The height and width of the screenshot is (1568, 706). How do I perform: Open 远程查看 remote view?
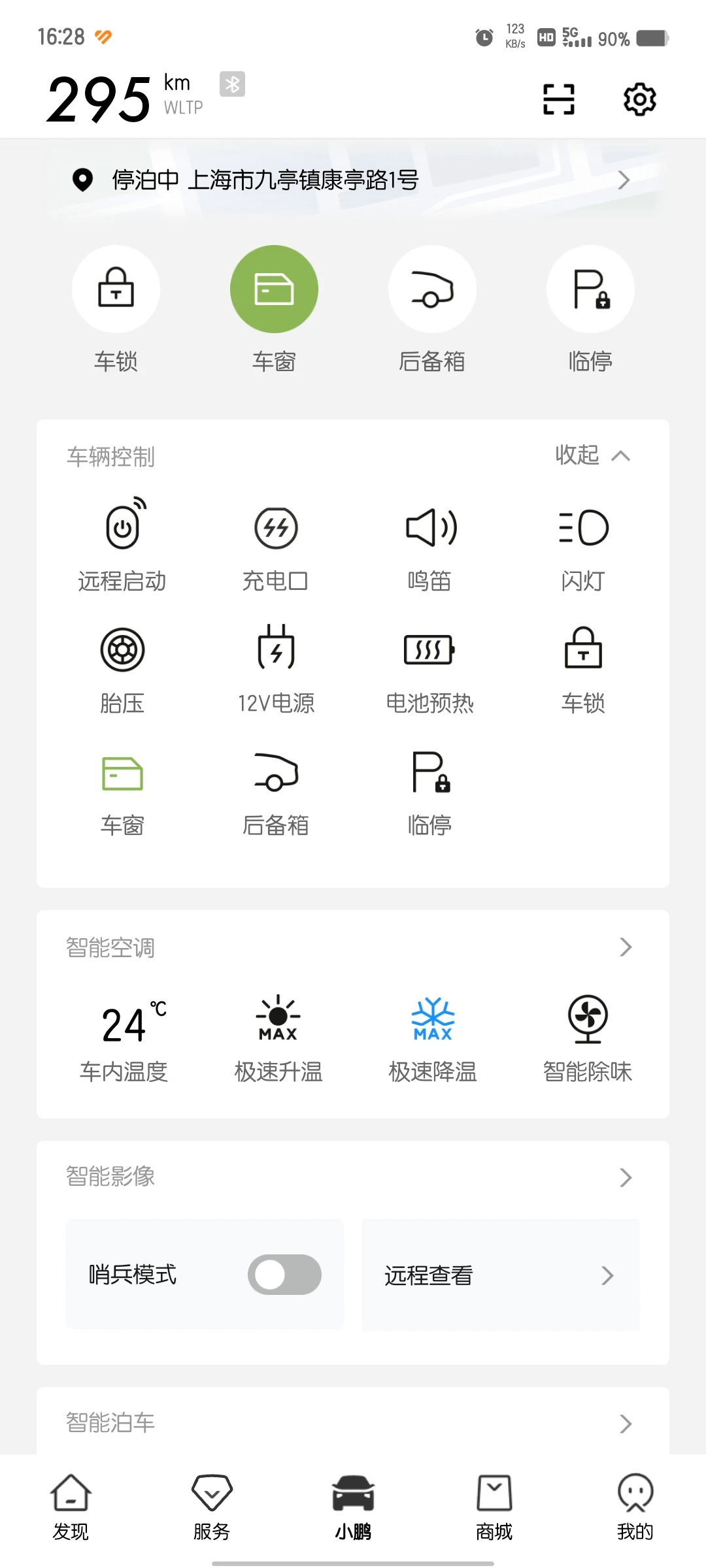click(x=501, y=1275)
